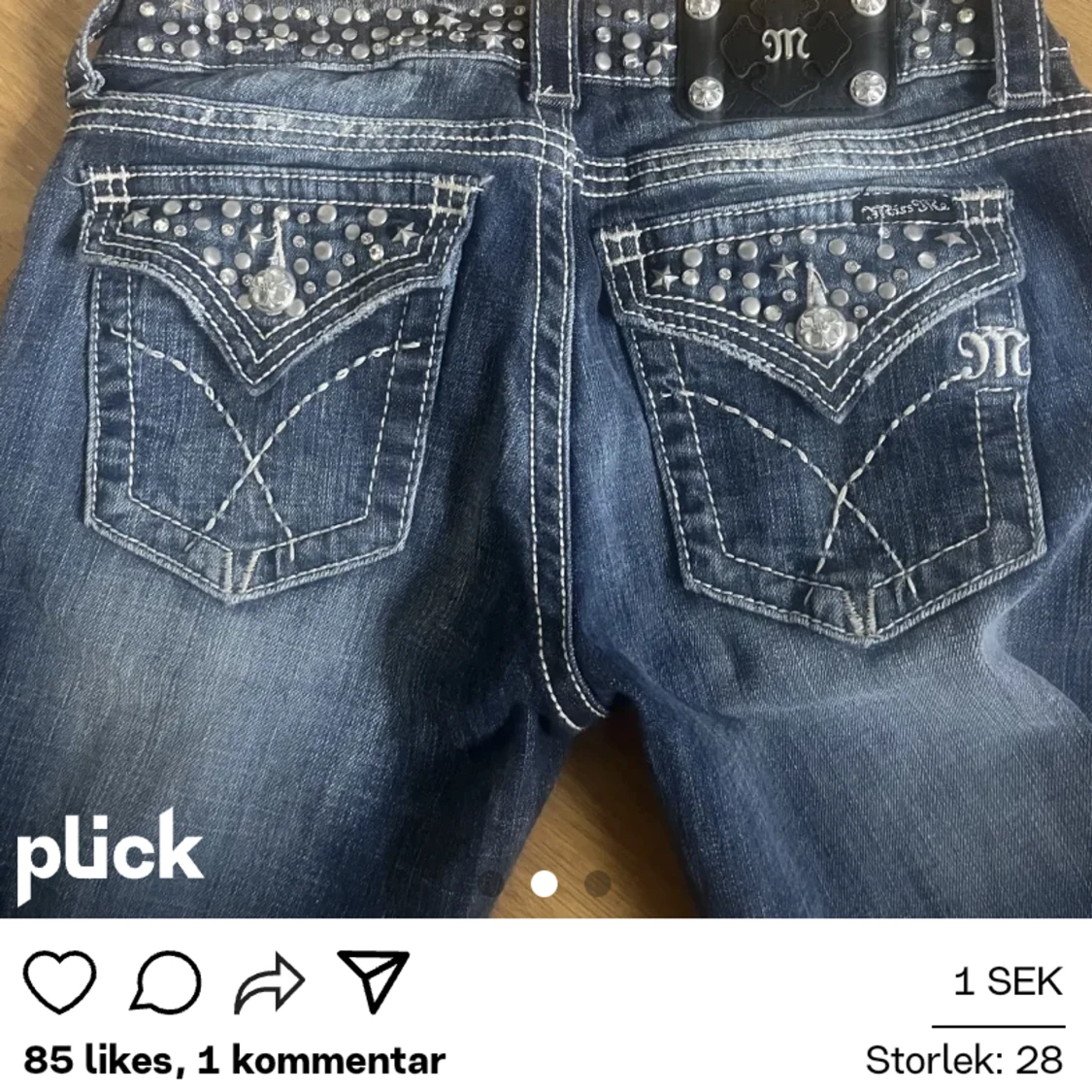Open comments via speech bubble icon
The width and height of the screenshot is (1092, 1092).
166,981
